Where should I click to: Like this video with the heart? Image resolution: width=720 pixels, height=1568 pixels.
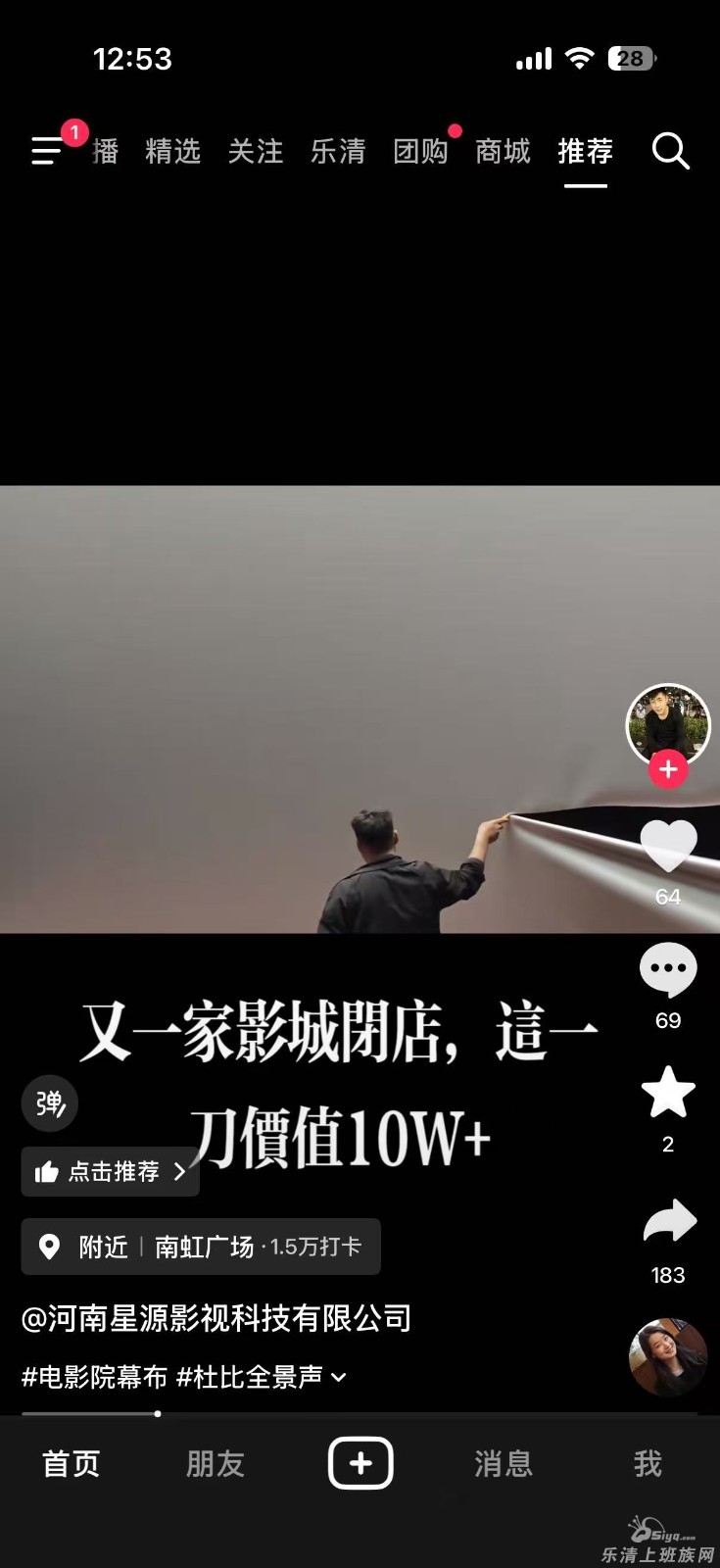coord(668,846)
